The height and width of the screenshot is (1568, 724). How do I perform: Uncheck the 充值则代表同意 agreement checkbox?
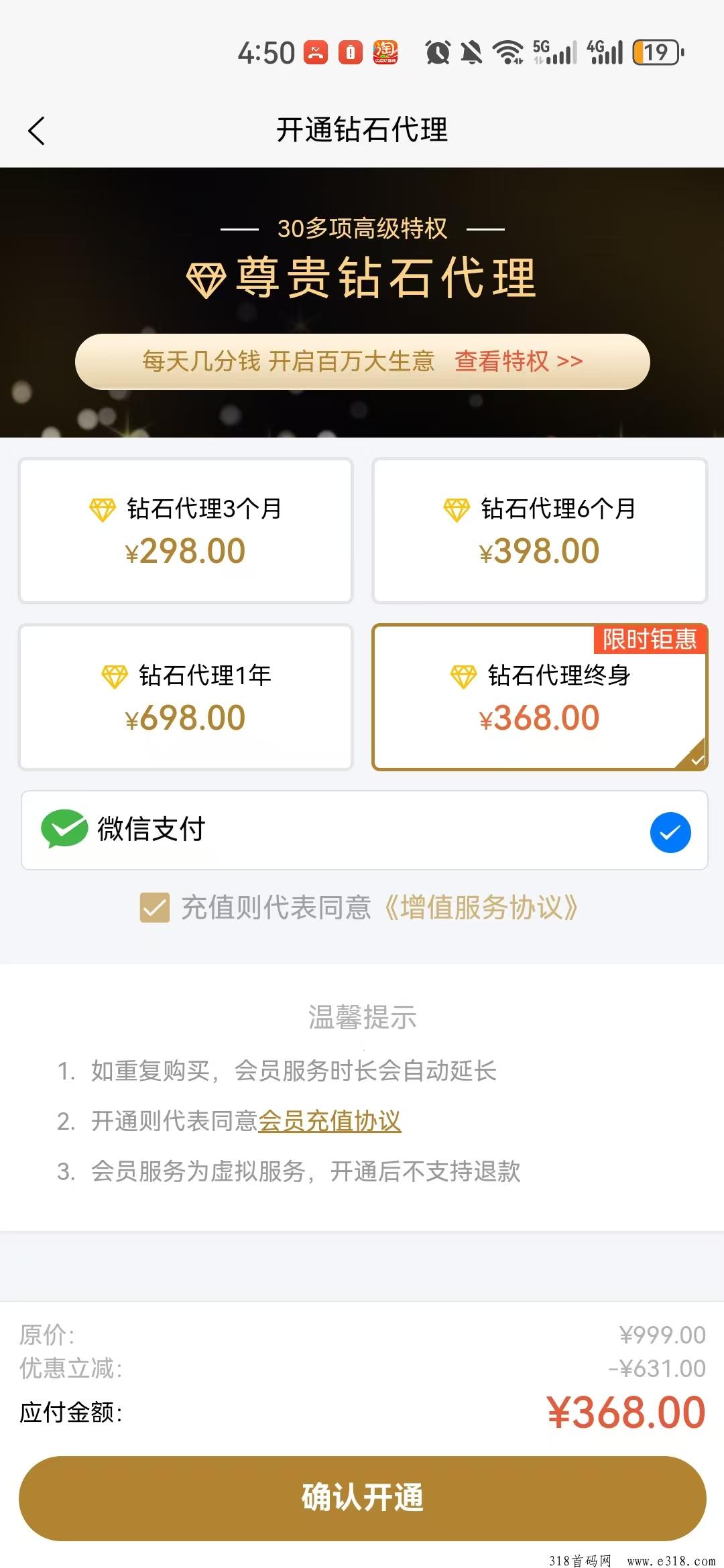click(x=155, y=908)
